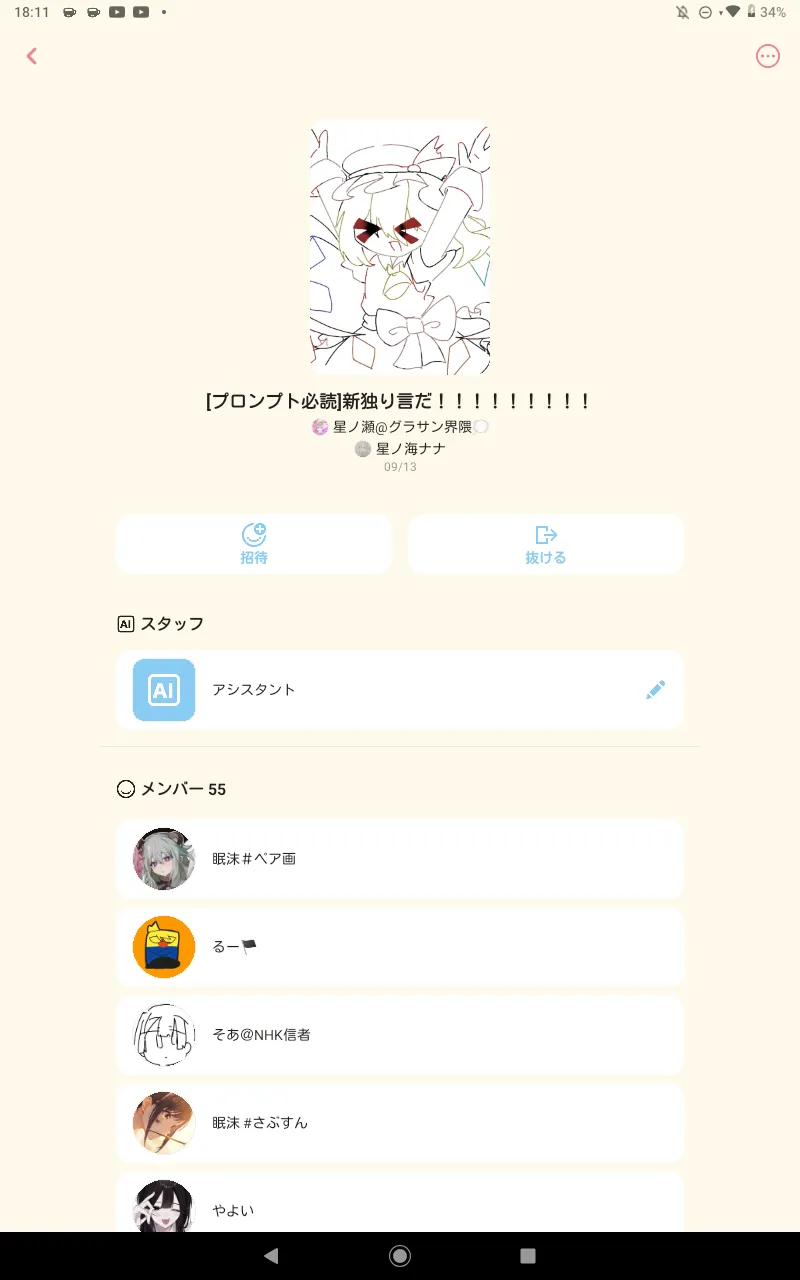The height and width of the screenshot is (1280, 800).
Task: Open the group cover illustration
Action: 400,248
